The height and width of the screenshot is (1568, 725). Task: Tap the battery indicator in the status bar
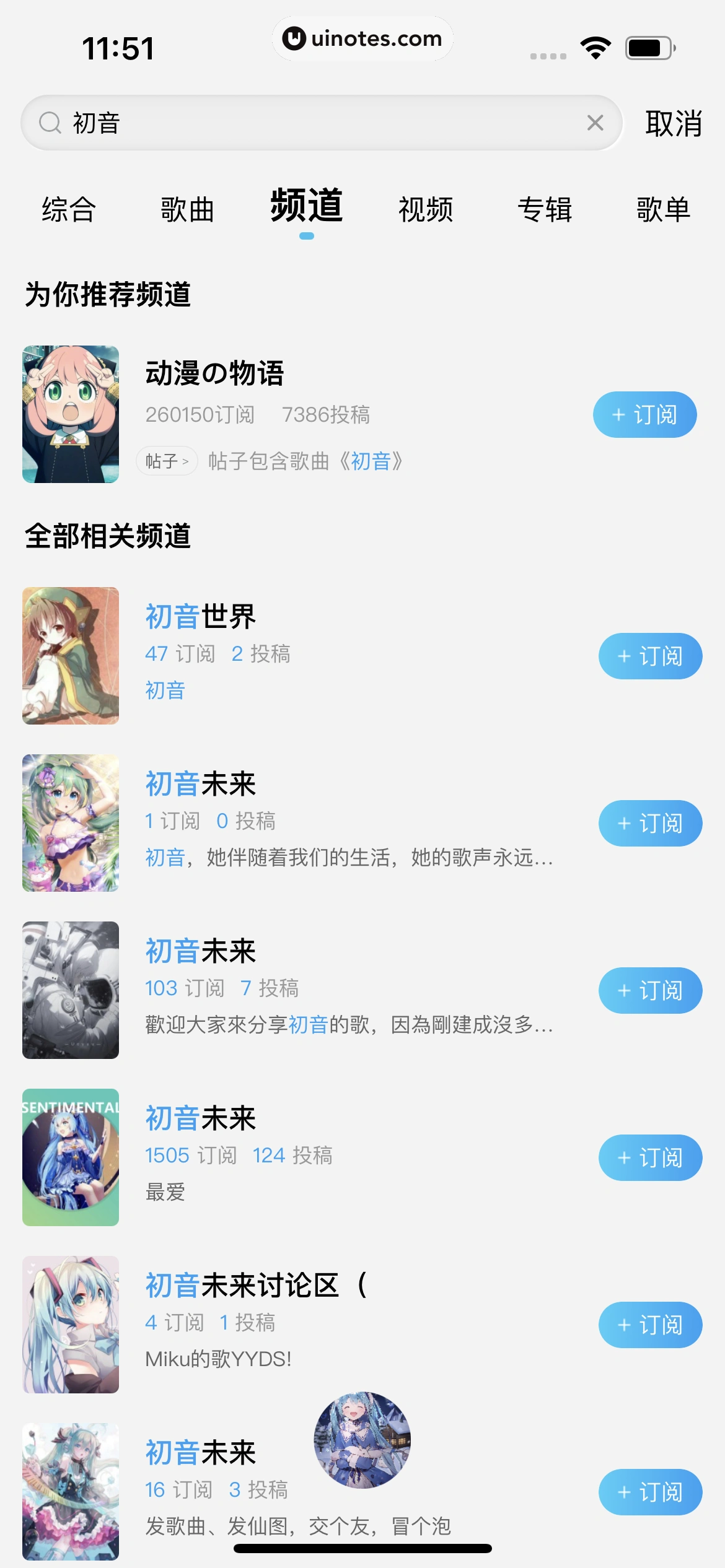[x=649, y=47]
